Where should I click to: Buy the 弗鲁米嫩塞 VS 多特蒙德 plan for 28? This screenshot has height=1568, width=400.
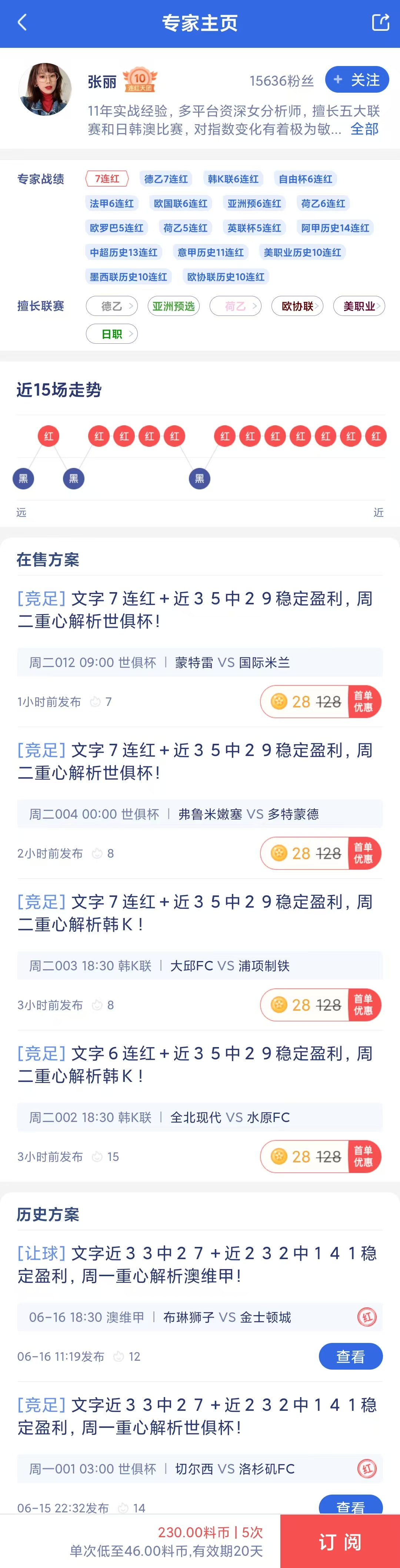(320, 854)
